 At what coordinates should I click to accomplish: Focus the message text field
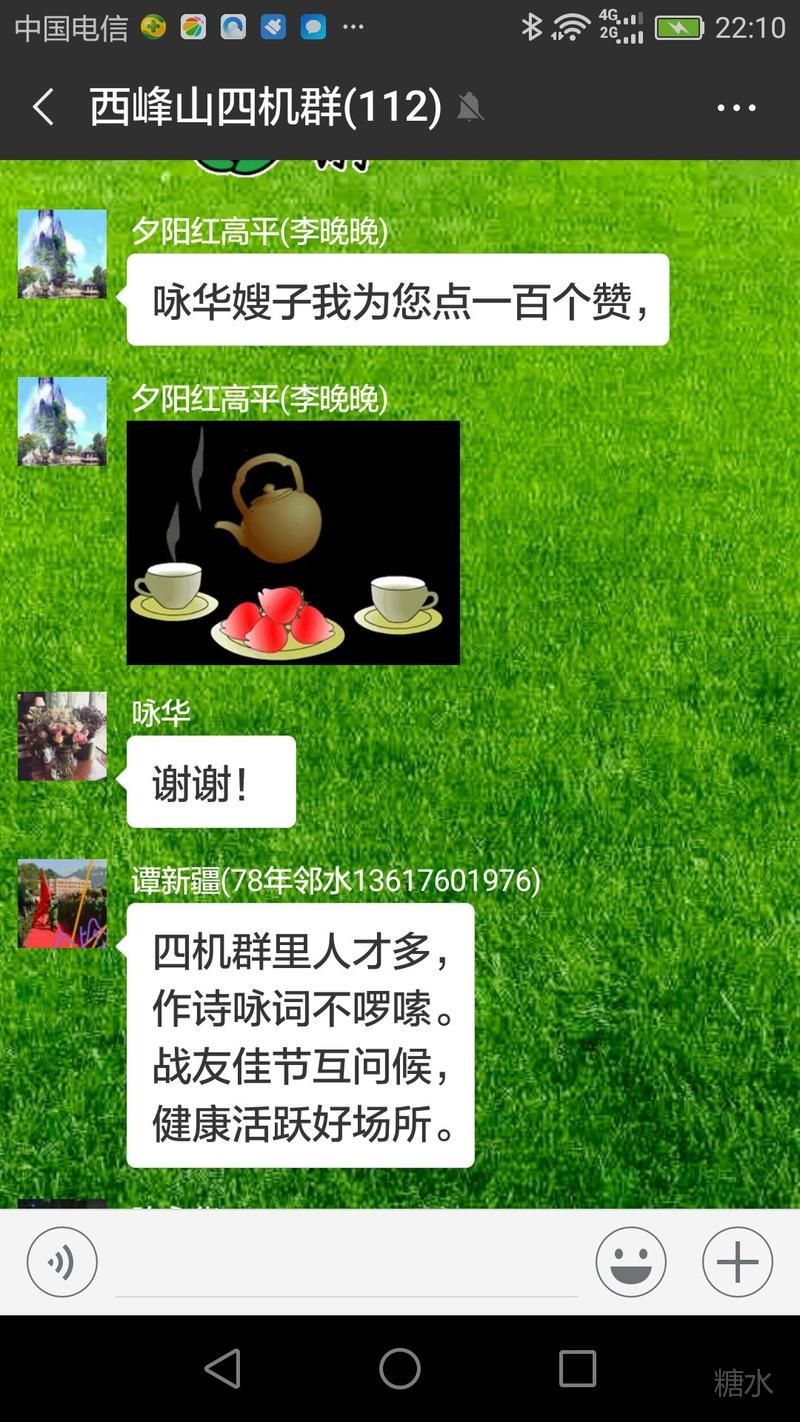pyautogui.click(x=346, y=1264)
